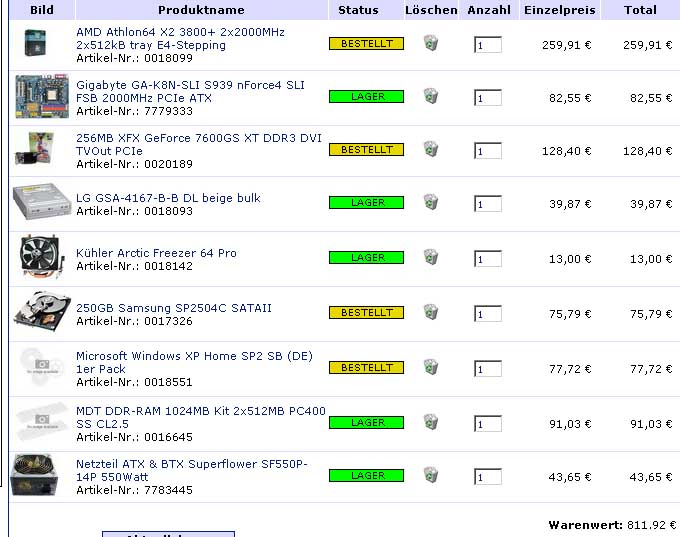
Task: Select the quantity box for Gigabyte GA-K8N-SLI
Action: (x=488, y=99)
